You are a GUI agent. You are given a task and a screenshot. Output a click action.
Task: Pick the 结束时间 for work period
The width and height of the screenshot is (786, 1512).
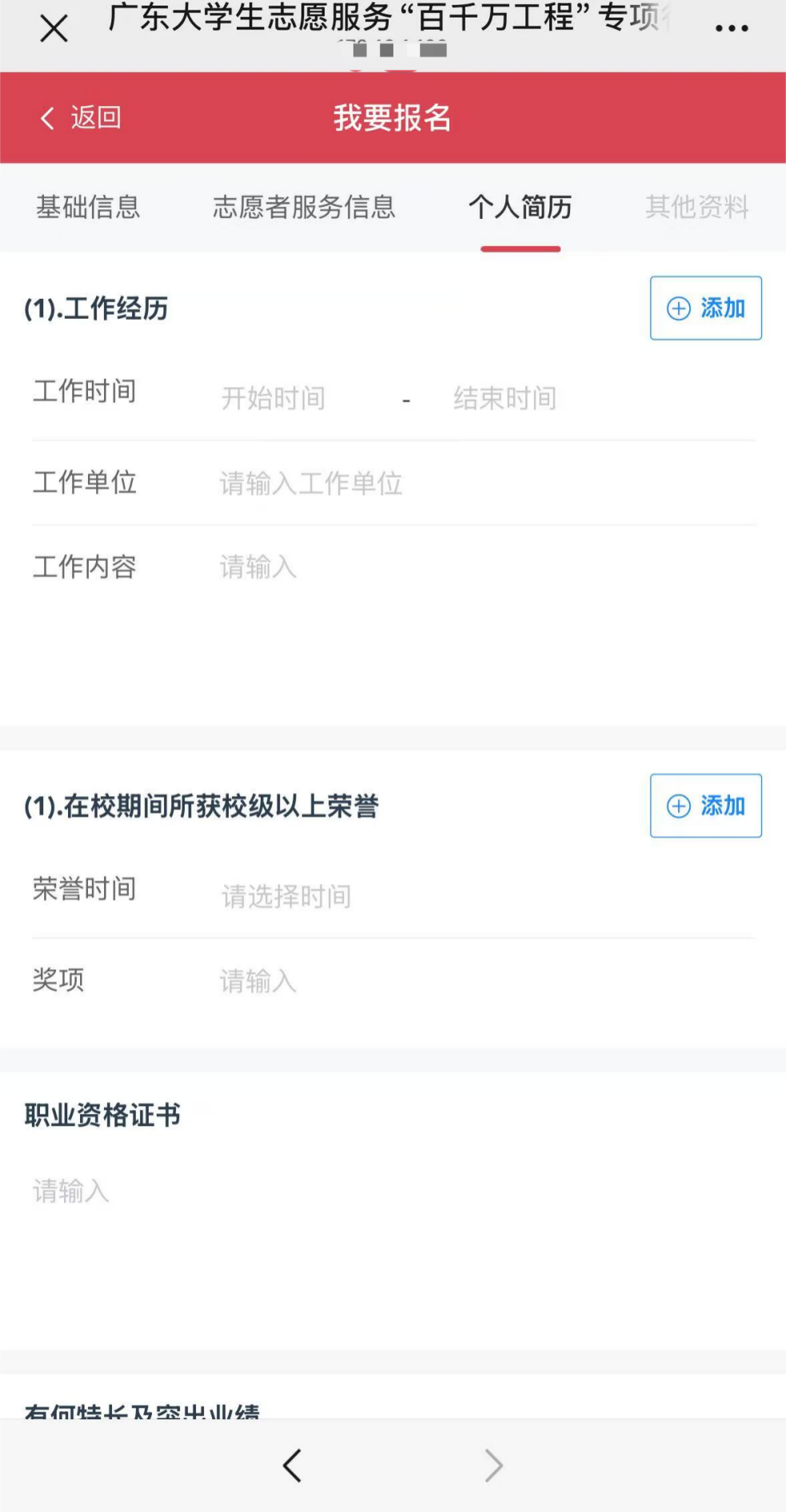click(505, 398)
